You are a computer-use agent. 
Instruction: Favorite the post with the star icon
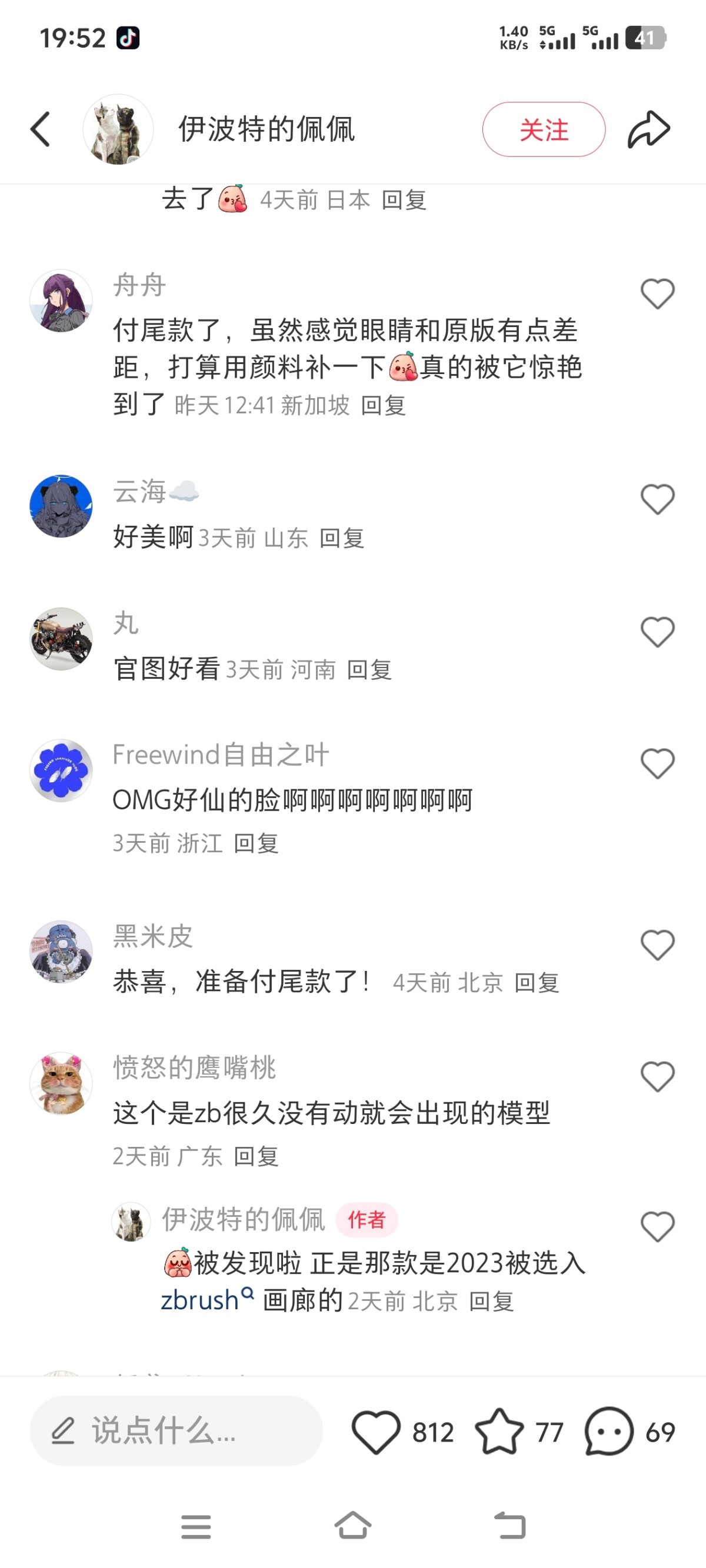click(x=499, y=1432)
